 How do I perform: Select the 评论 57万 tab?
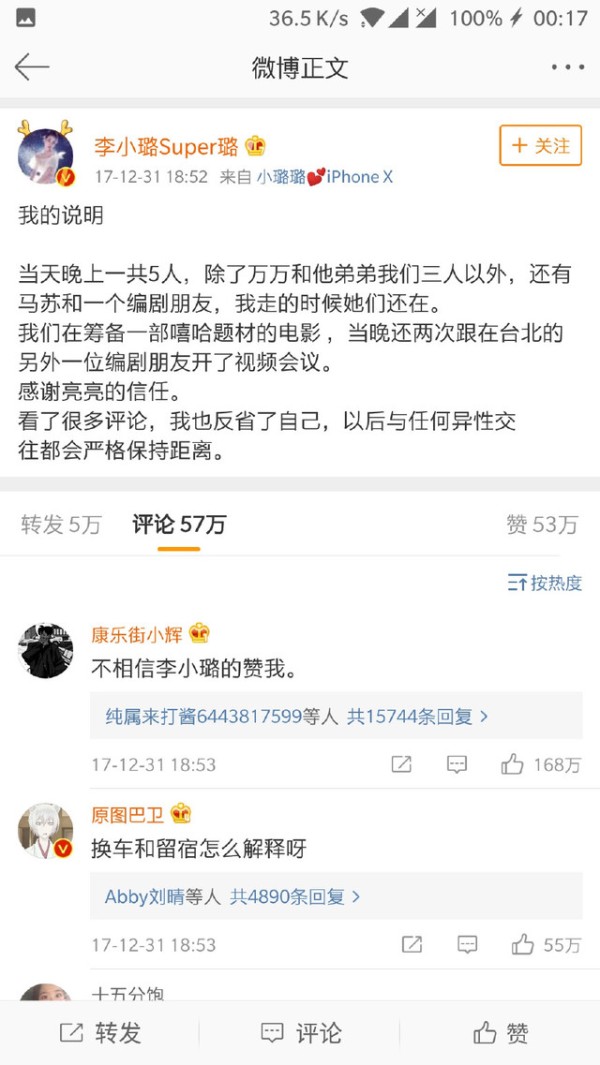click(x=179, y=524)
